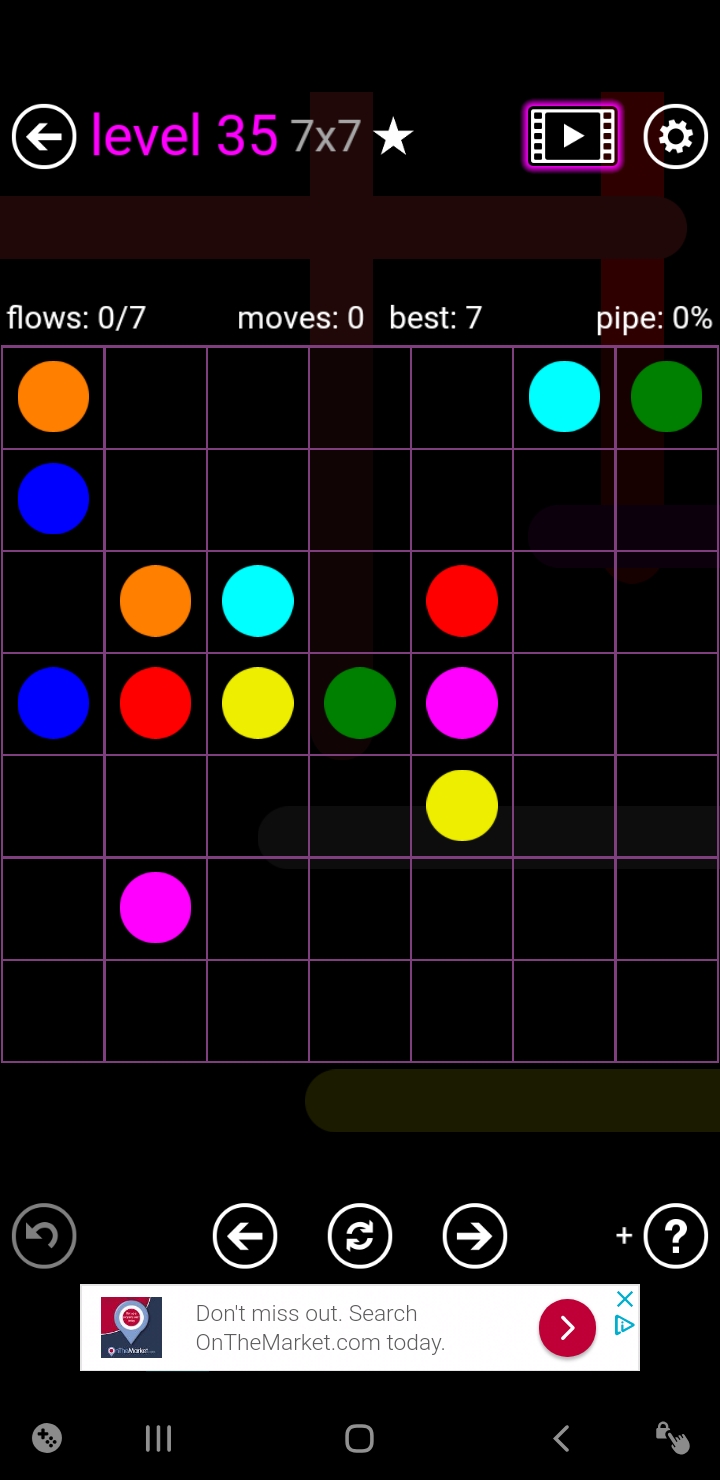Viewport: 720px width, 1480px height.
Task: Restart the current level
Action: click(x=360, y=1236)
